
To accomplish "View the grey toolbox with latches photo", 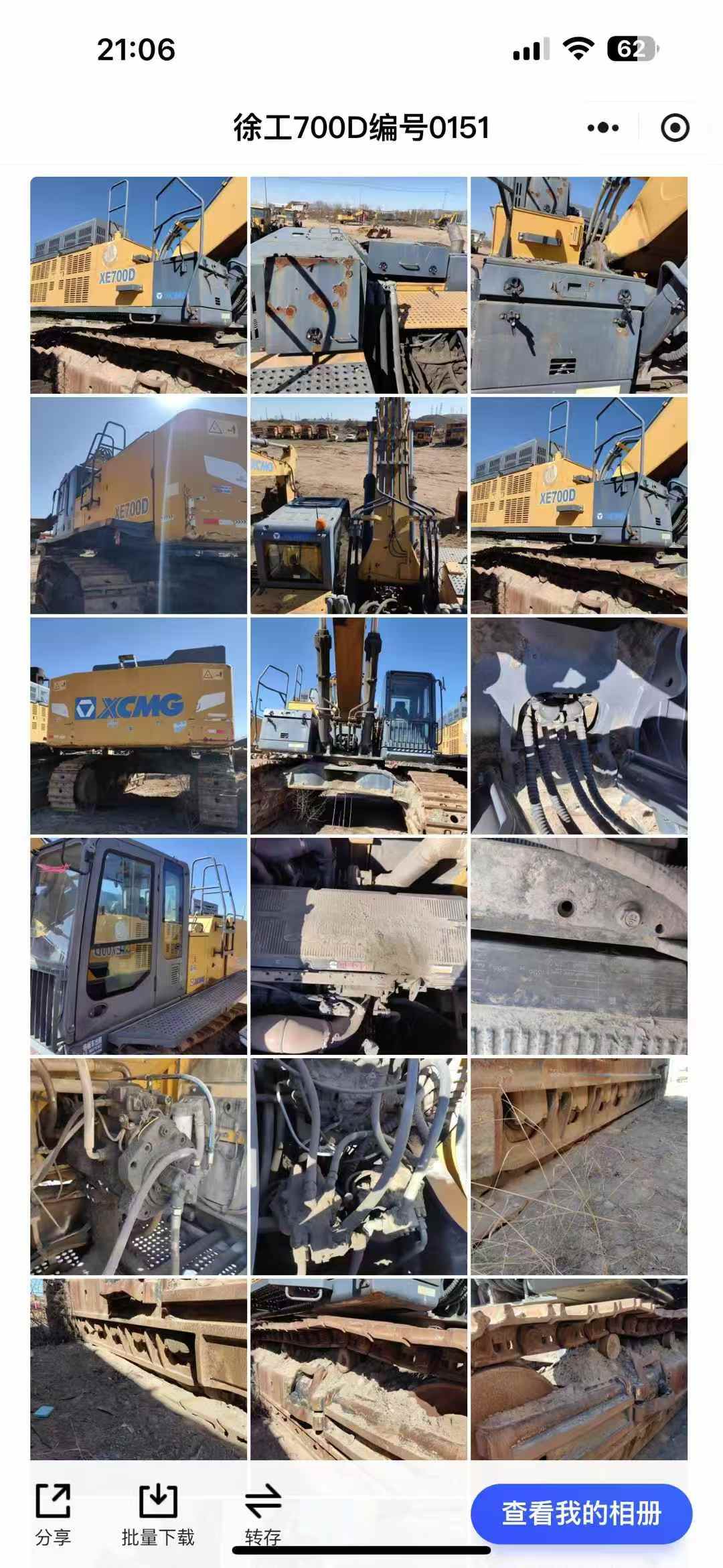I will click(x=579, y=285).
